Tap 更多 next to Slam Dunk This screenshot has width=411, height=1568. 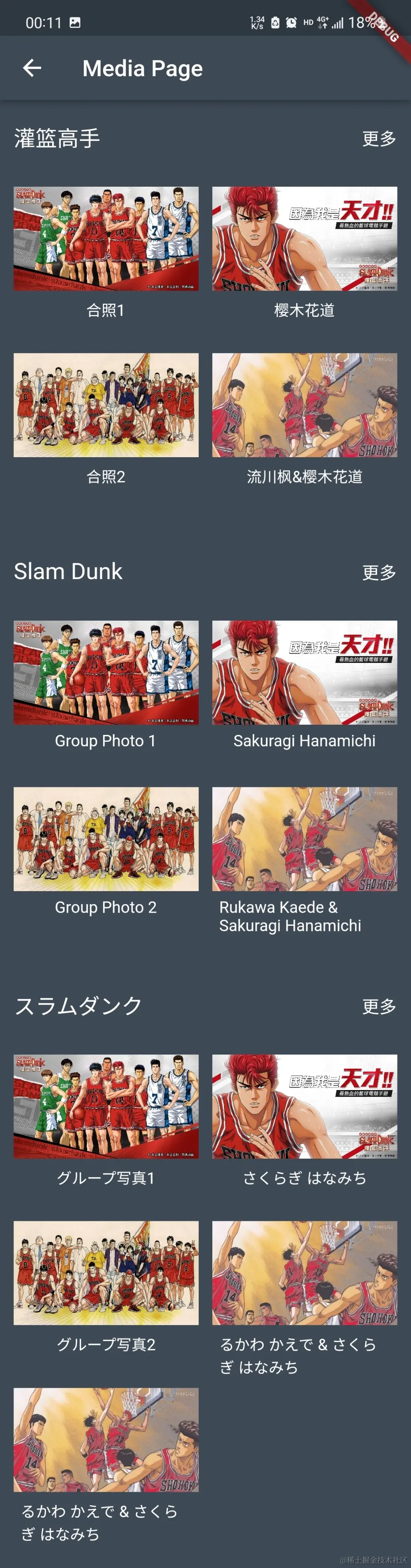pyautogui.click(x=379, y=572)
